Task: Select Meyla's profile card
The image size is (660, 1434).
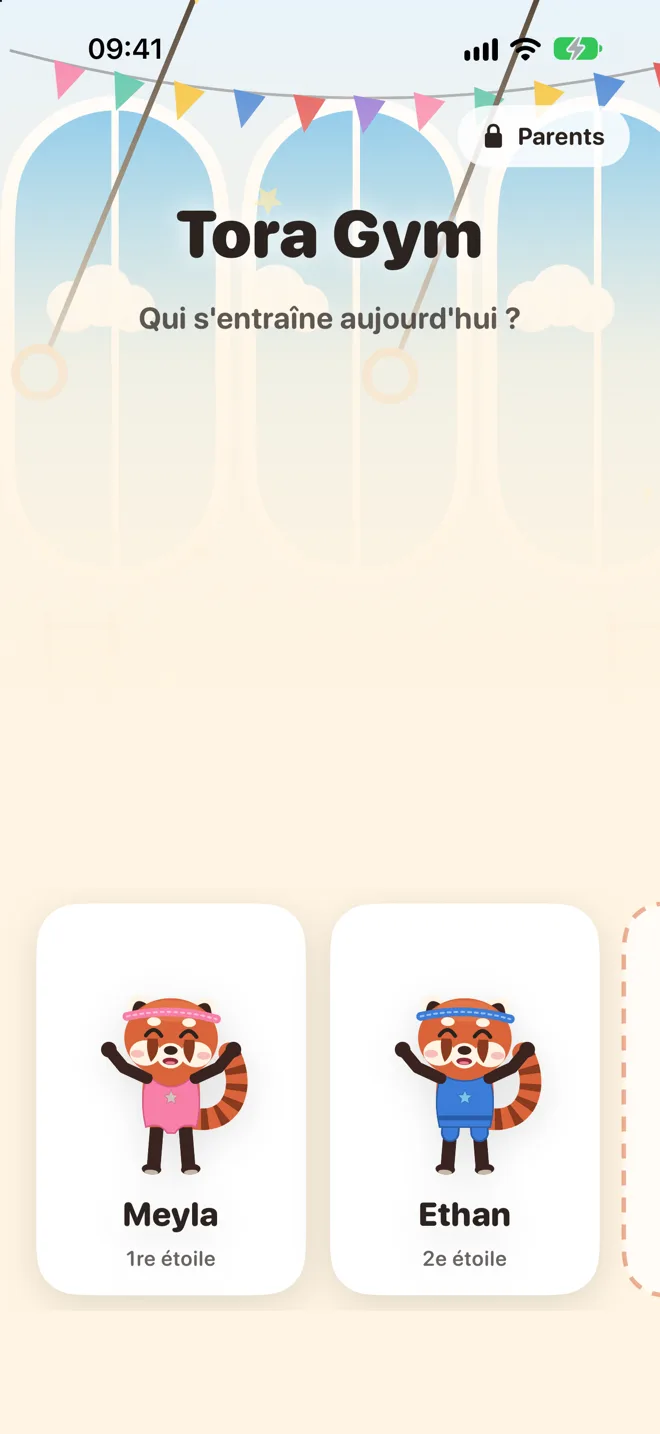Action: tap(171, 1099)
